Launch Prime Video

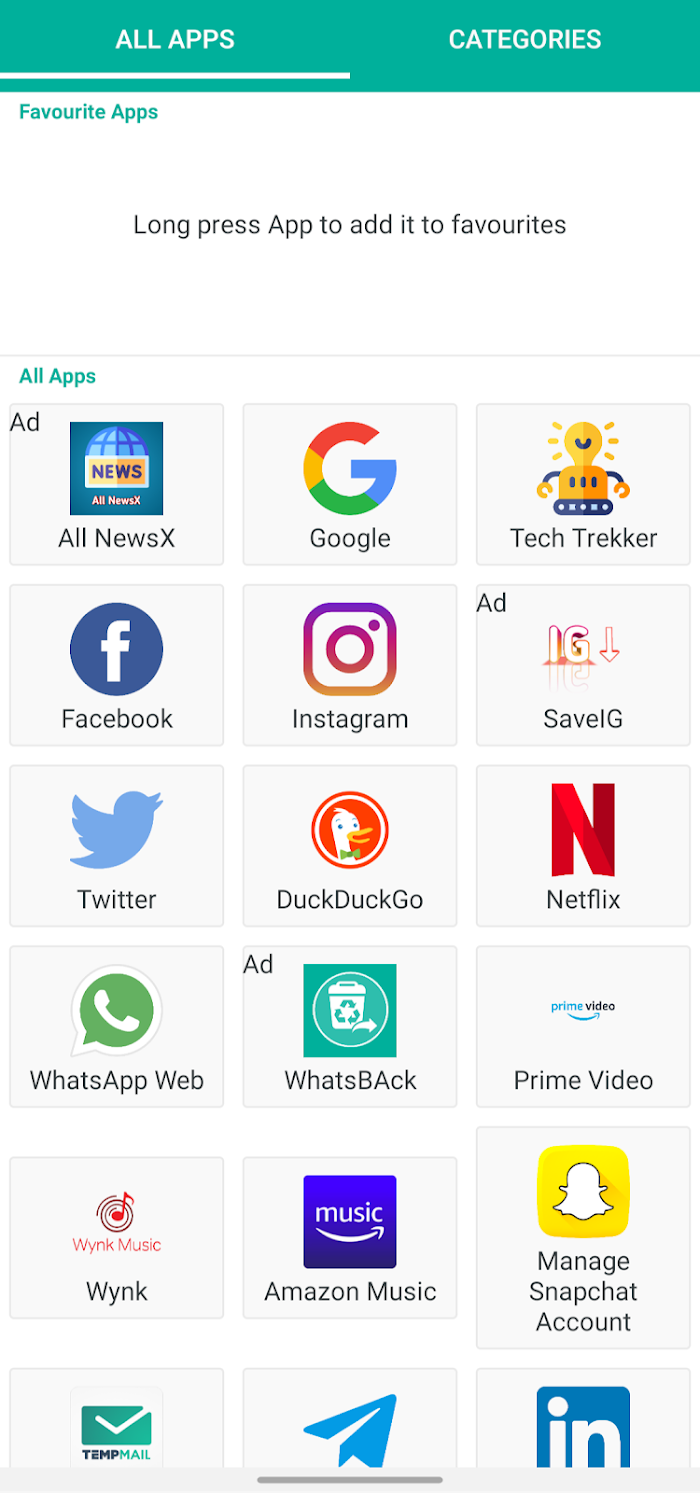point(584,1027)
